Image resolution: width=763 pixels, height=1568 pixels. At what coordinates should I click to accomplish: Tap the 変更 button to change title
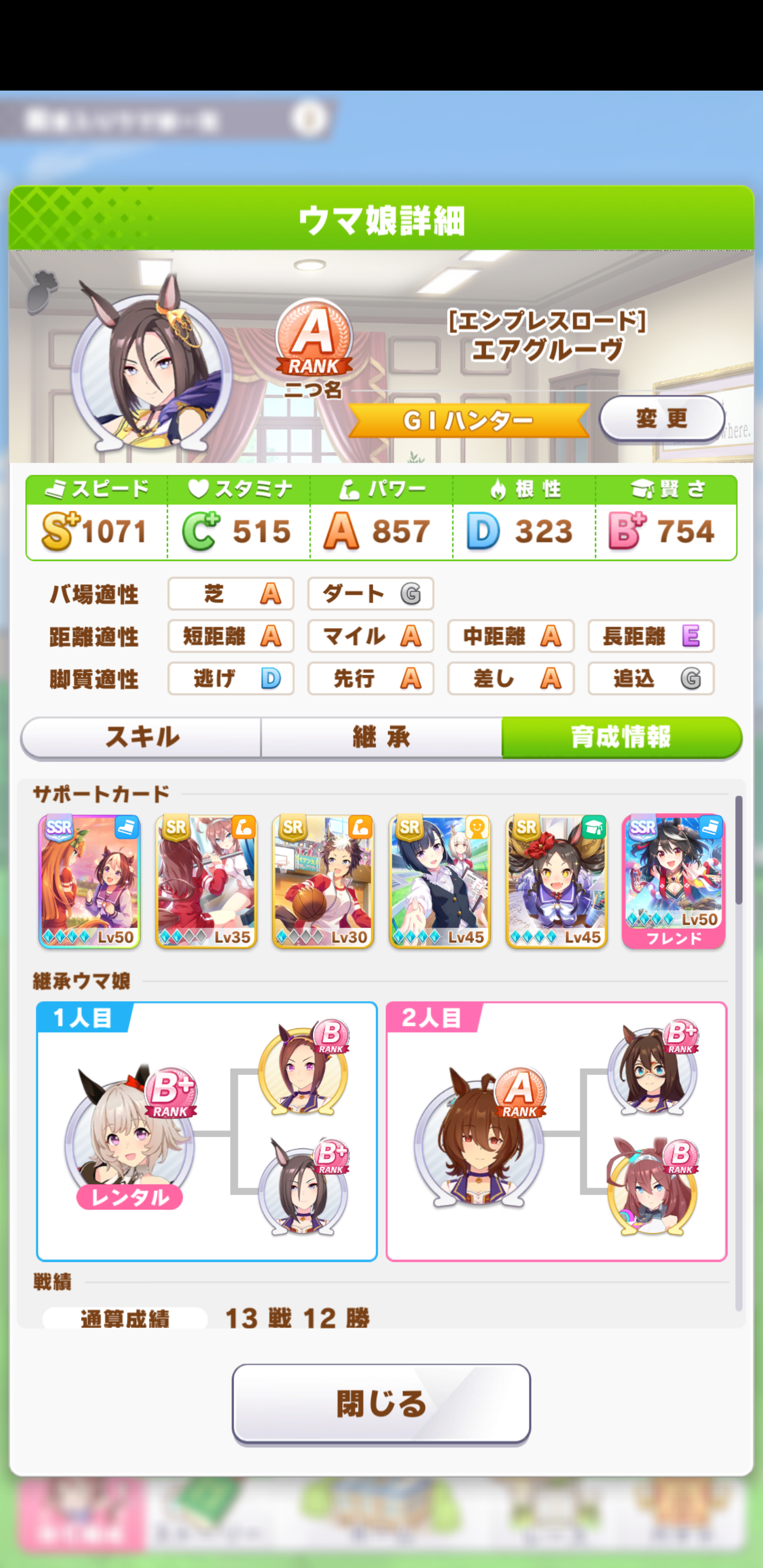pos(661,418)
